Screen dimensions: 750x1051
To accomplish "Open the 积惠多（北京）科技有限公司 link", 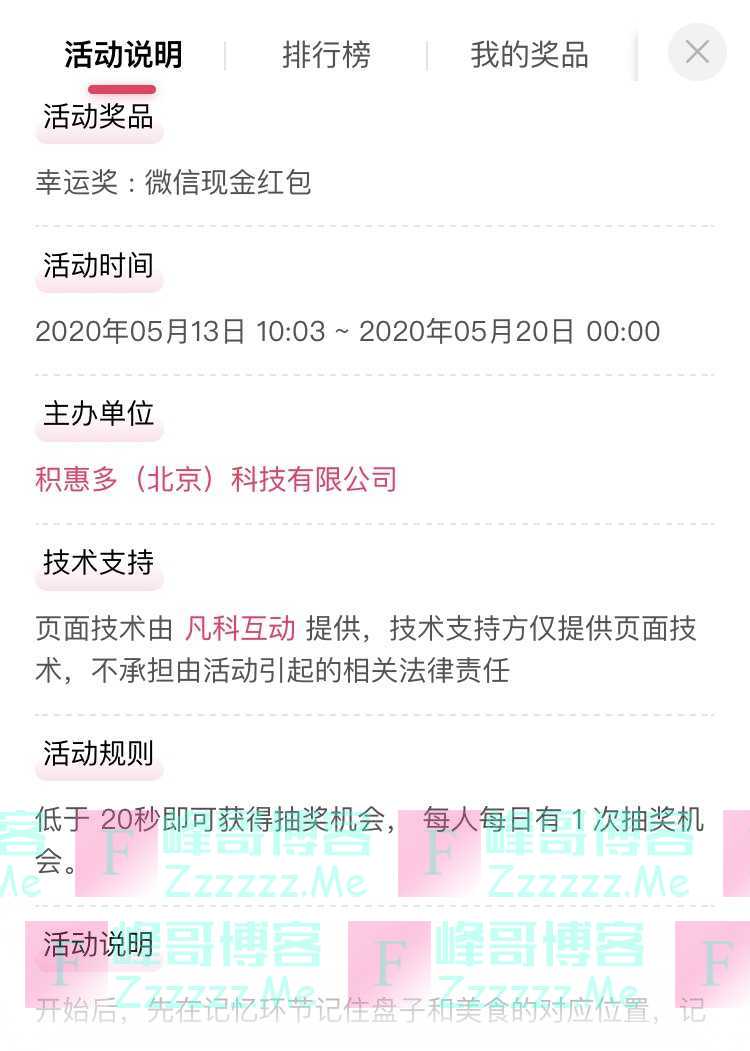I will tap(216, 479).
